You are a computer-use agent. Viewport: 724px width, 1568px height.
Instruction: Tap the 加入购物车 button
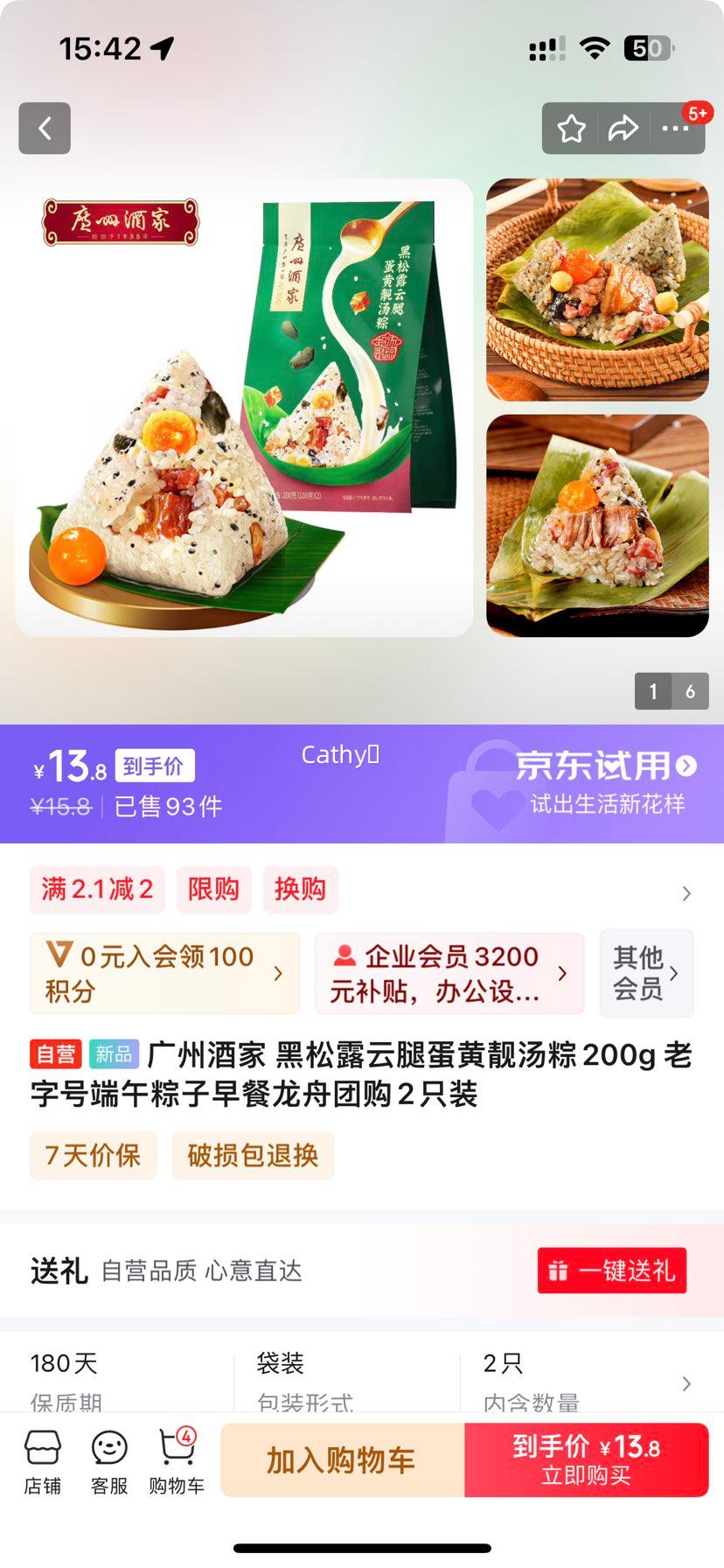341,1459
